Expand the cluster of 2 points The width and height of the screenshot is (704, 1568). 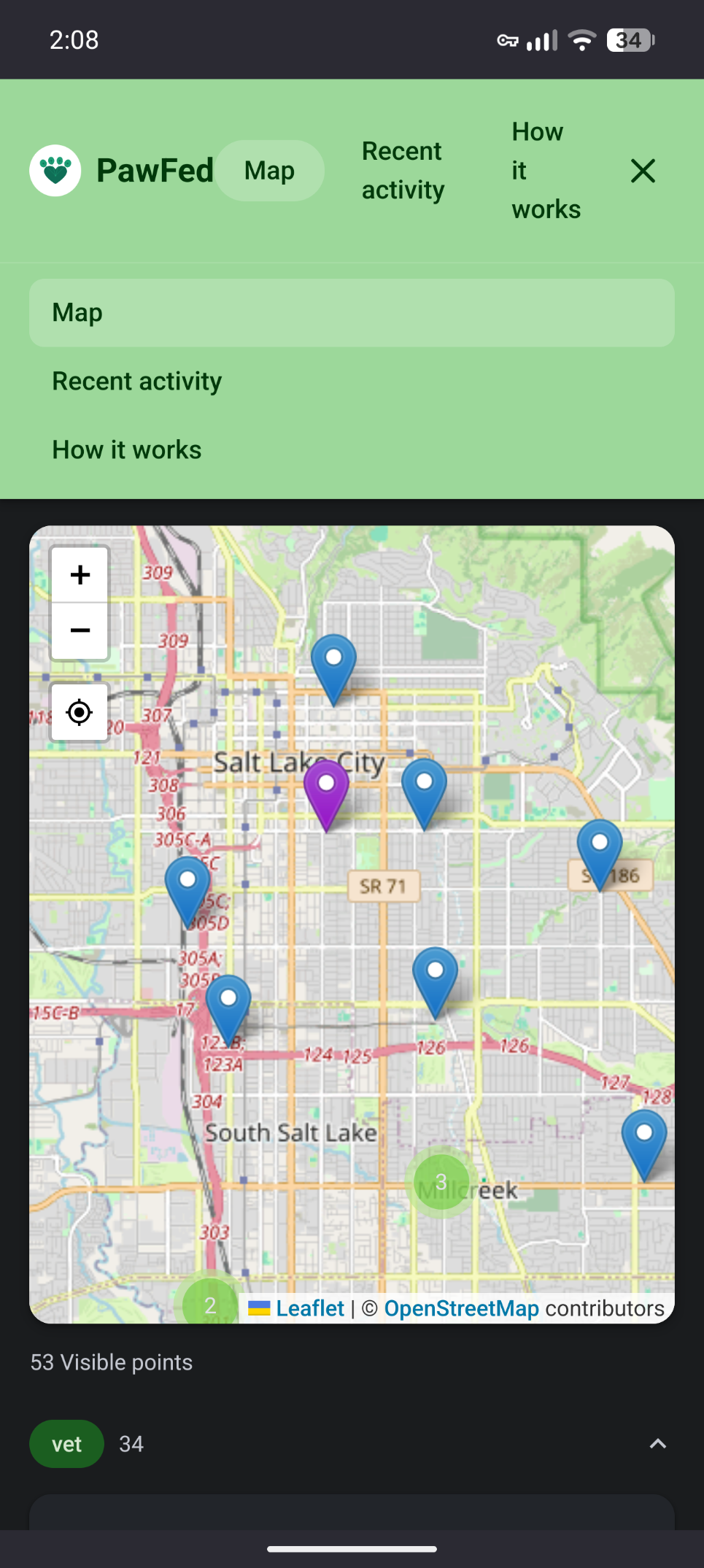tap(210, 1305)
